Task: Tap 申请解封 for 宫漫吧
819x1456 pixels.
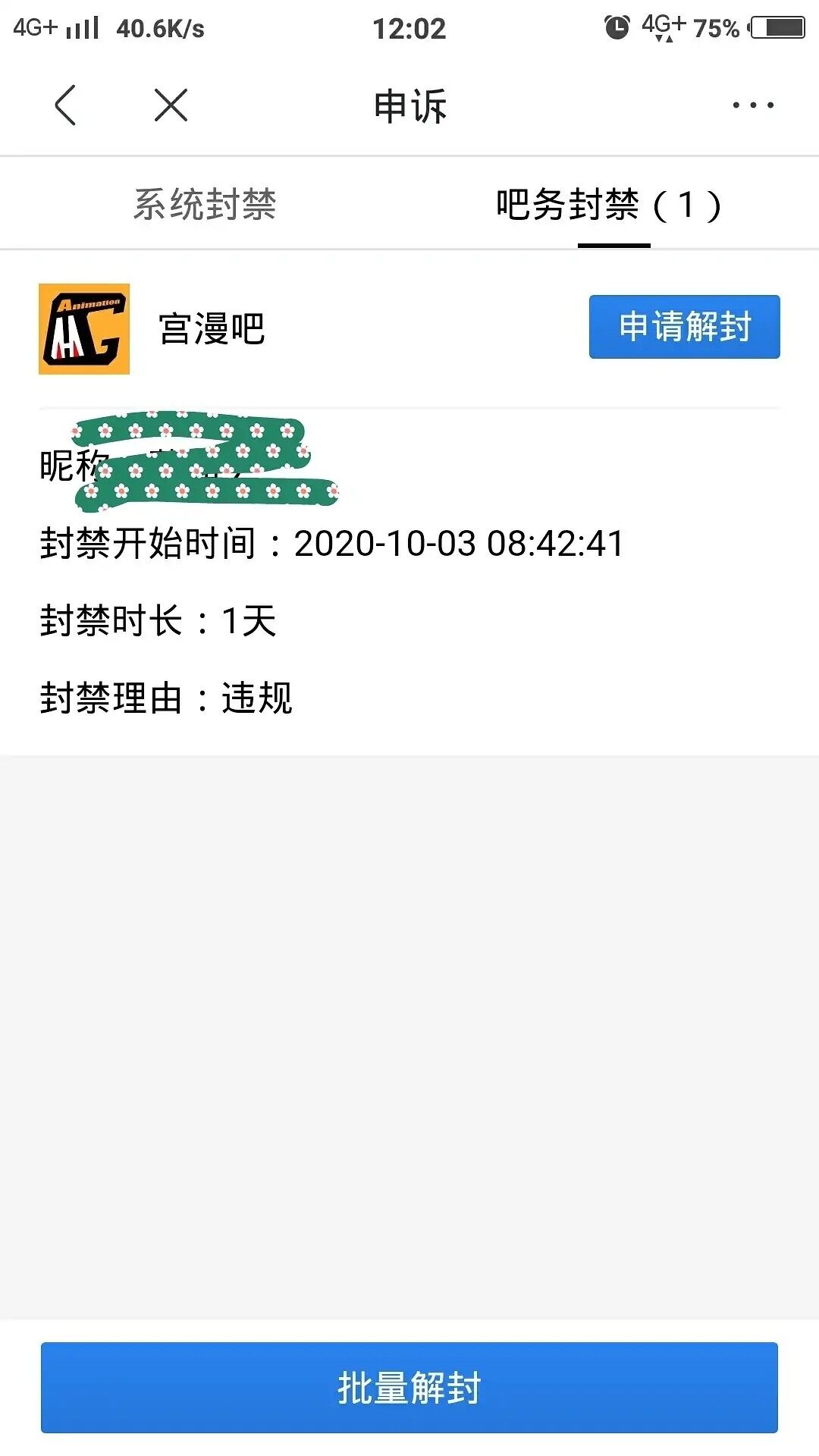Action: click(684, 327)
